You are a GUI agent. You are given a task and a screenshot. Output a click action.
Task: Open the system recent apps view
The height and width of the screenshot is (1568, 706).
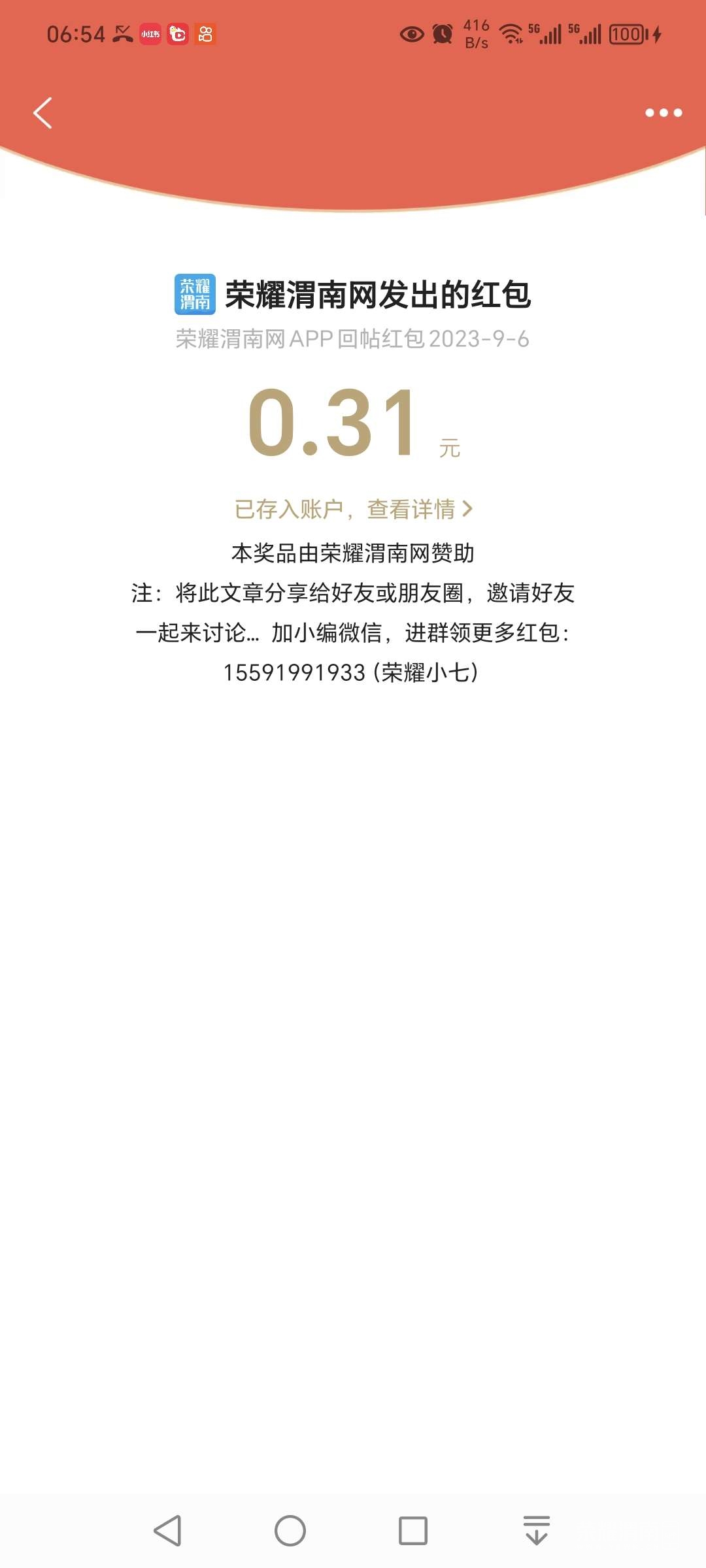pos(413,1531)
